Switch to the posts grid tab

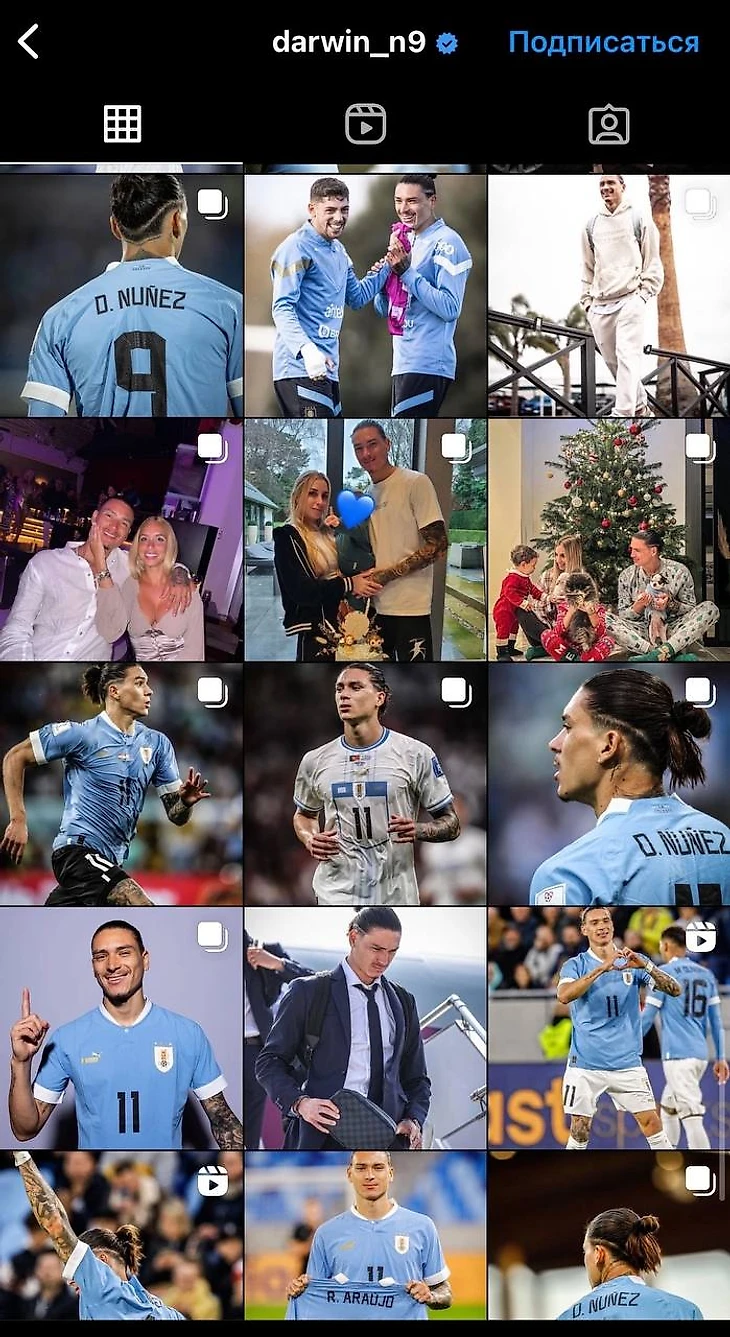122,124
